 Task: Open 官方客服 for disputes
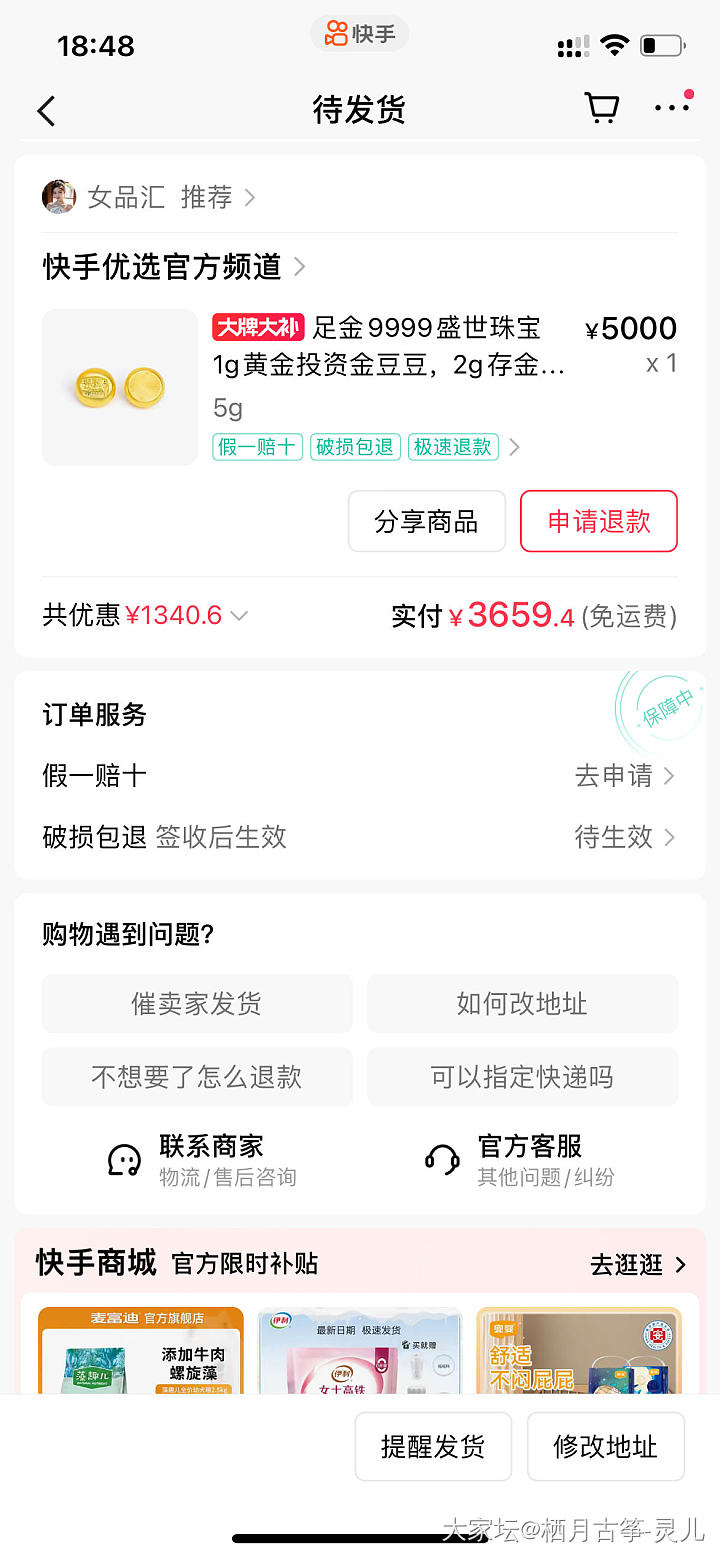(520, 1159)
